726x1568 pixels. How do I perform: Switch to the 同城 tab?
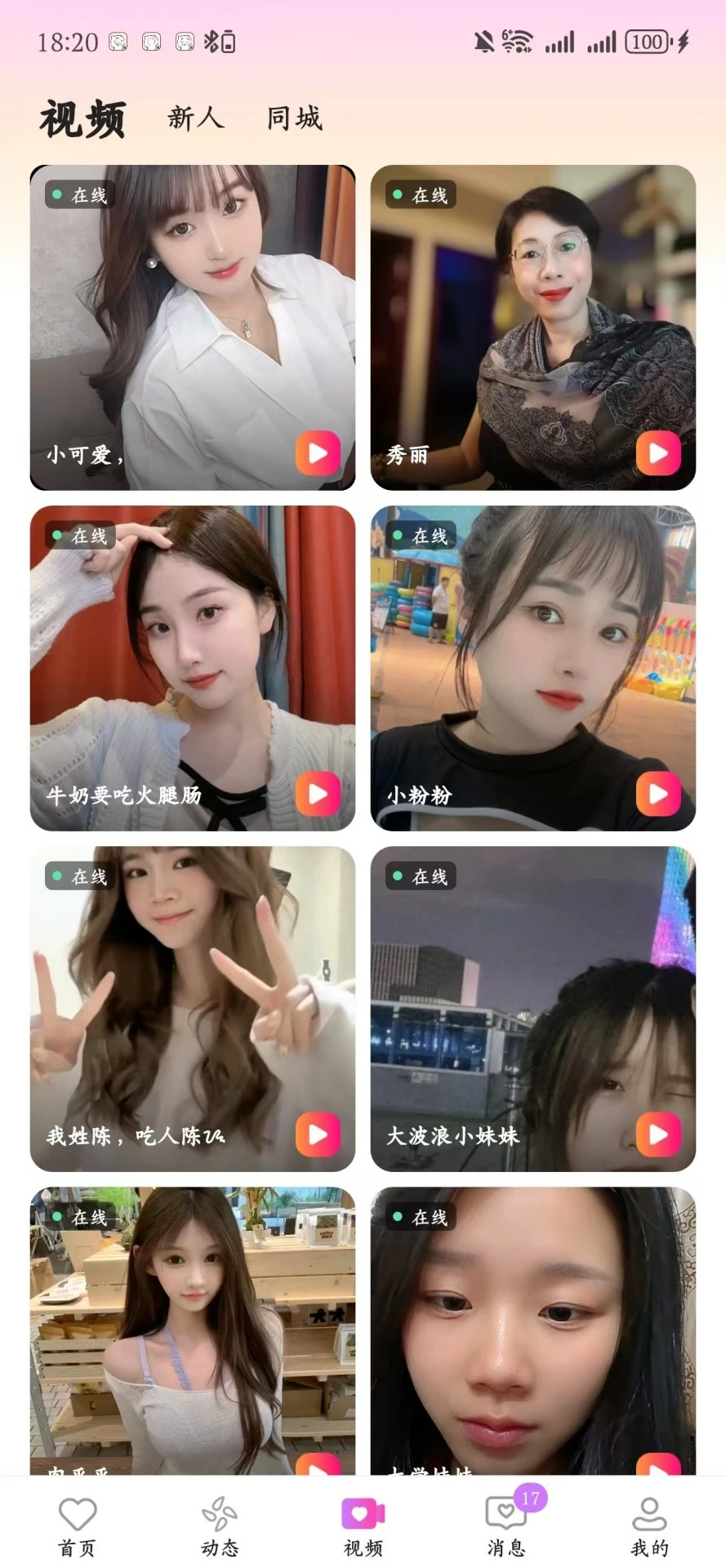tap(294, 118)
